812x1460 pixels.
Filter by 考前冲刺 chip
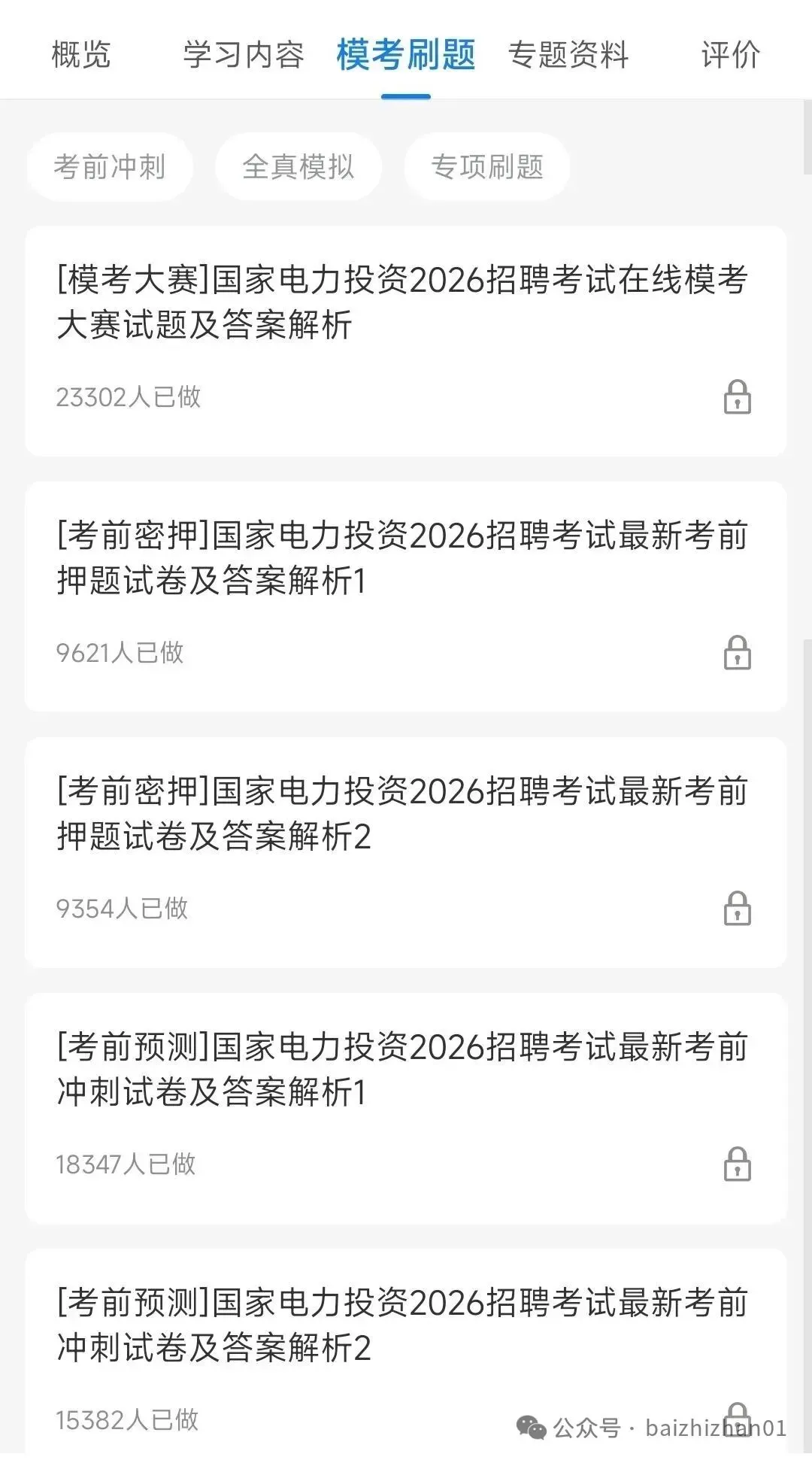tap(110, 167)
